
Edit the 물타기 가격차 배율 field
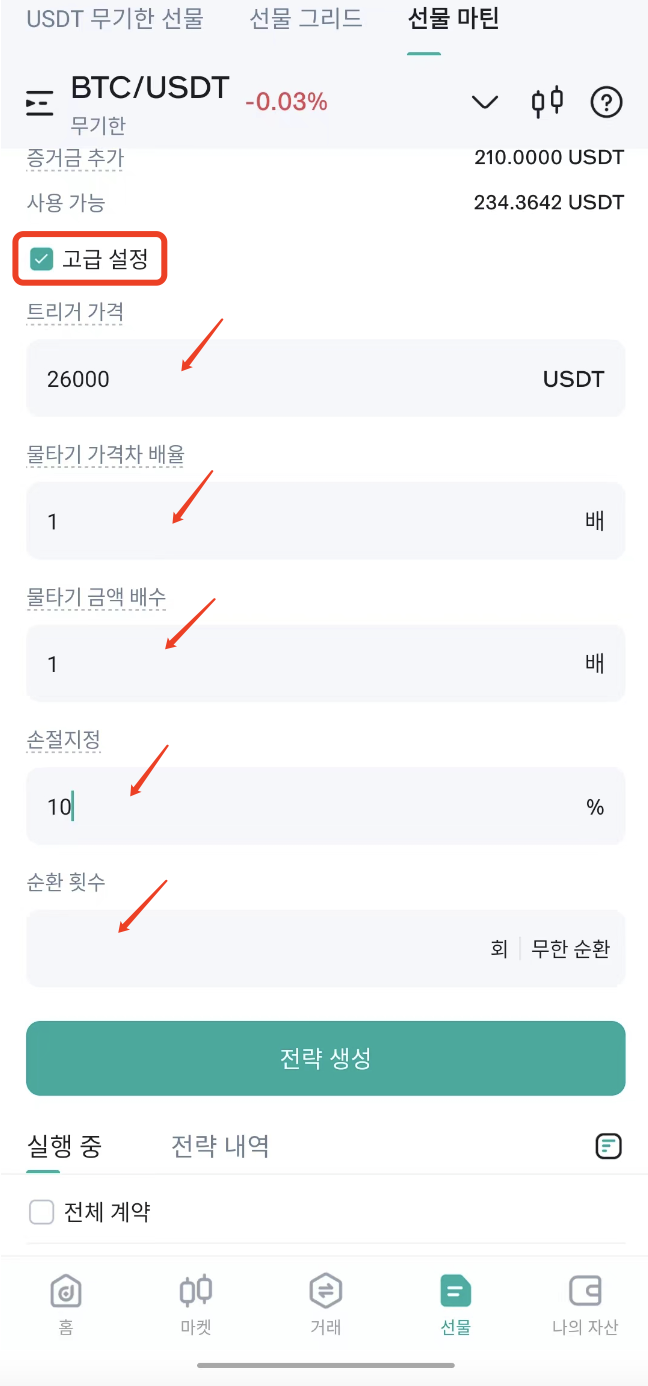tap(326, 521)
